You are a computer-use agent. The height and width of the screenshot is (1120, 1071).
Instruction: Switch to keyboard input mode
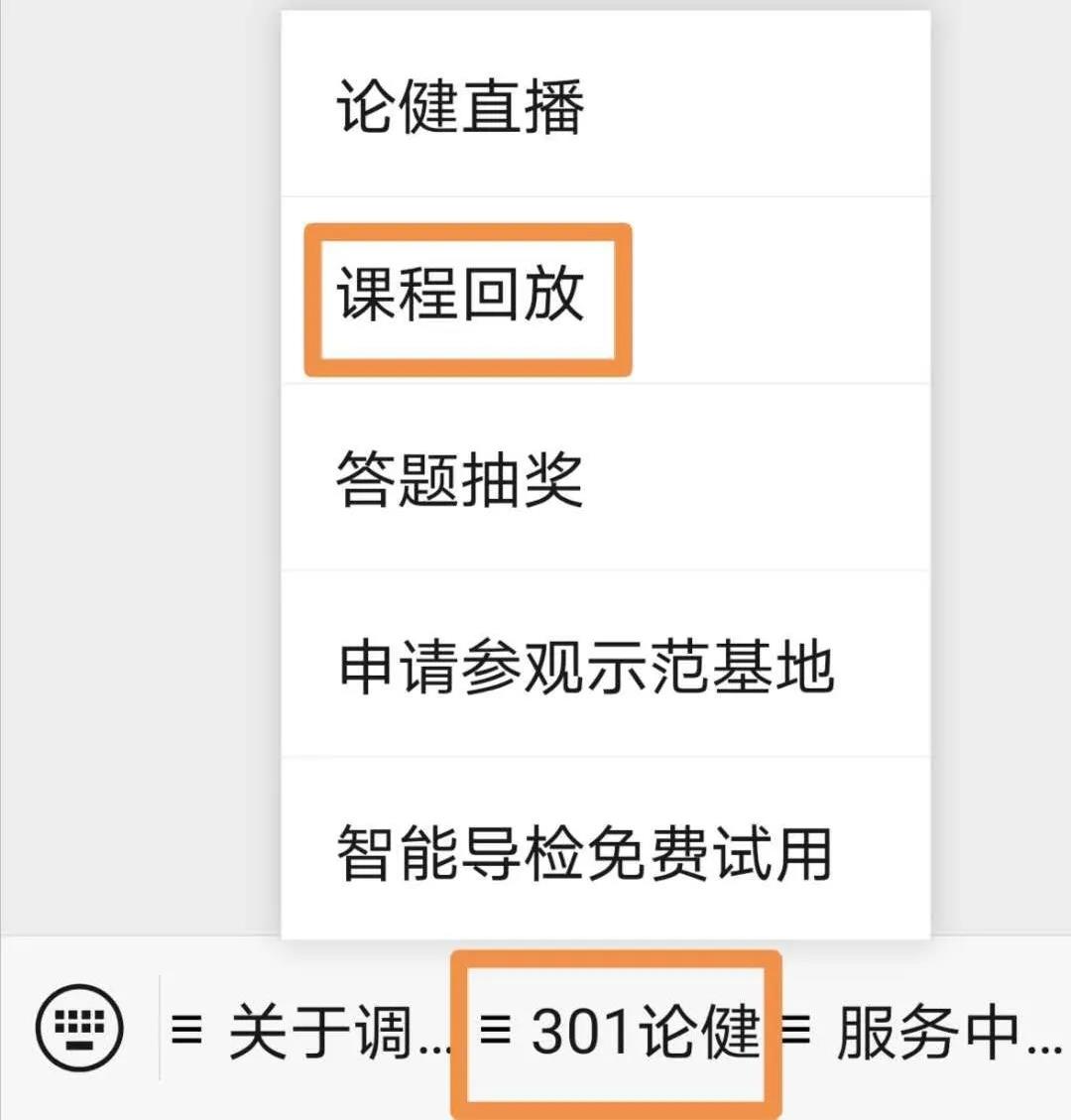point(80,1028)
